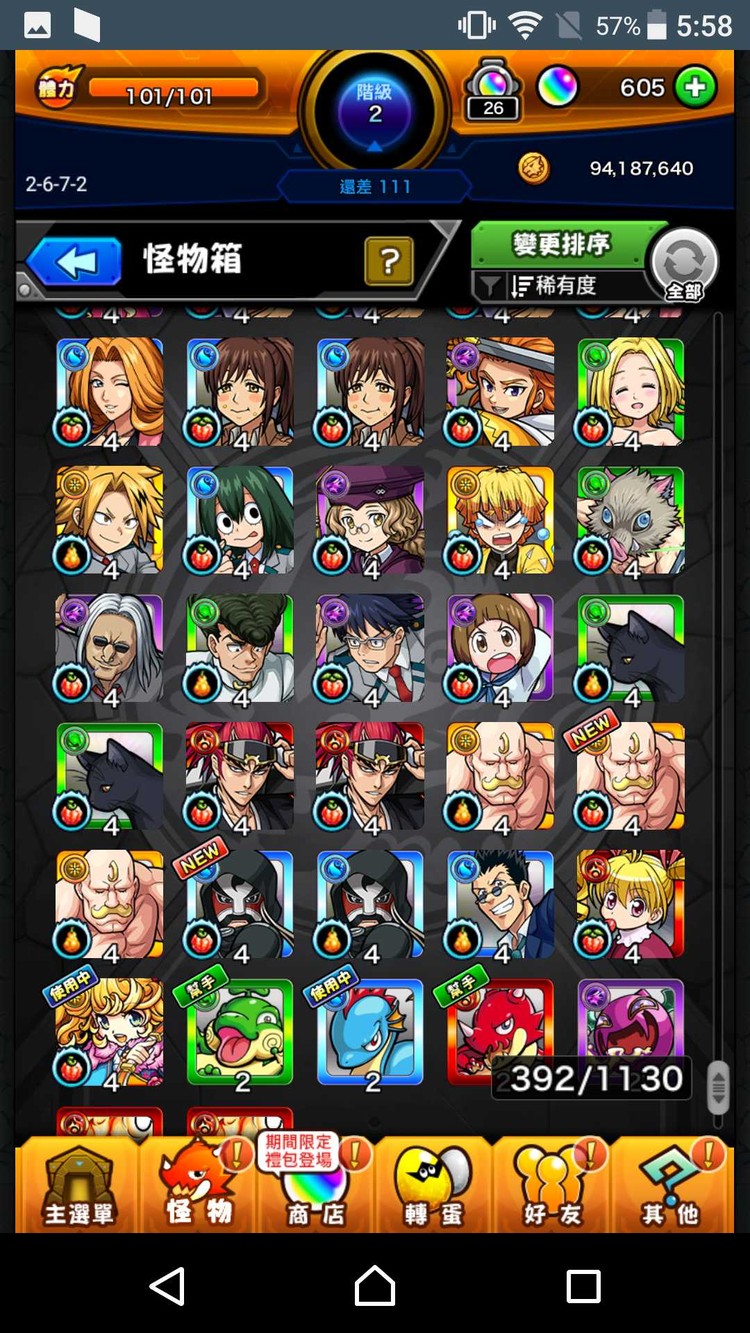The image size is (750, 1333).
Task: Go back with the blue arrow button
Action: pos(74,262)
